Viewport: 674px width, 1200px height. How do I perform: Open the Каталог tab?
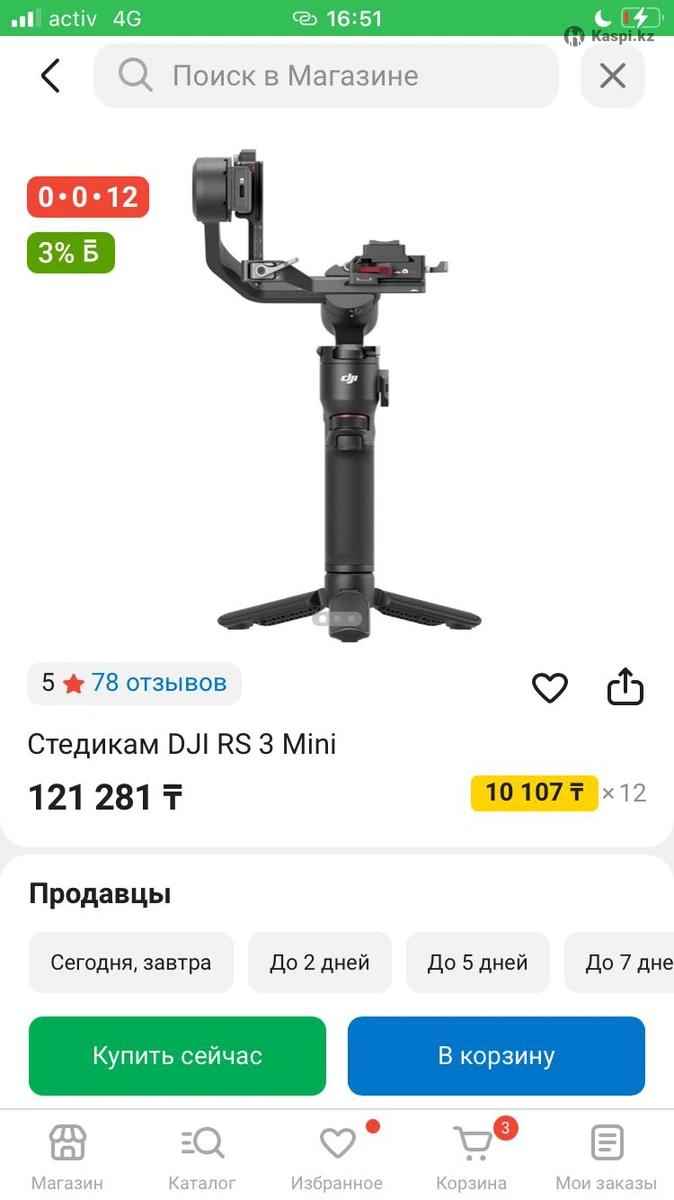point(202,1158)
